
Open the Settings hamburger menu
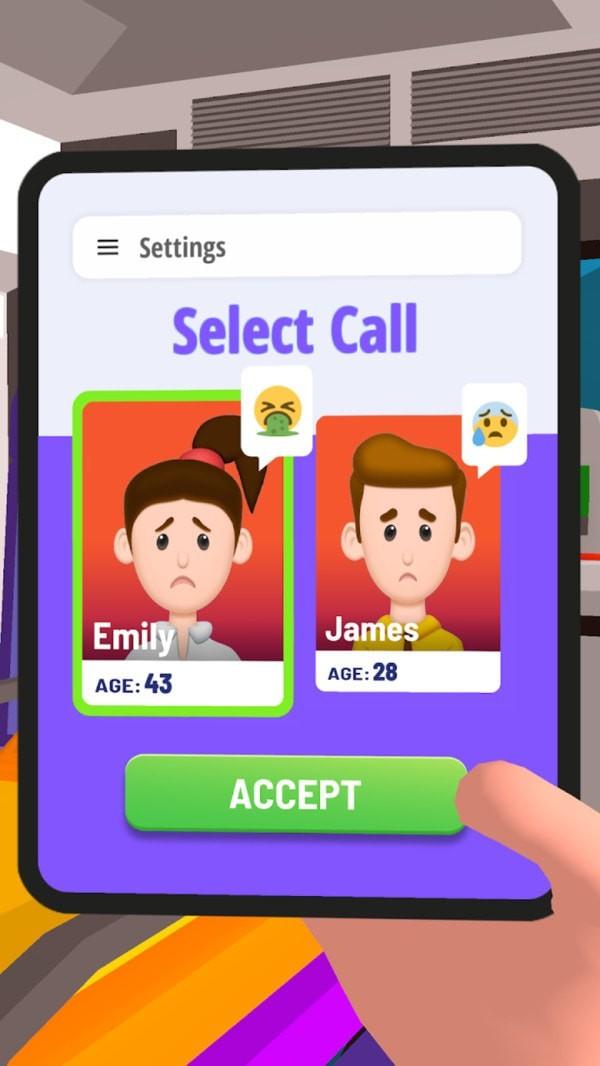coord(108,247)
